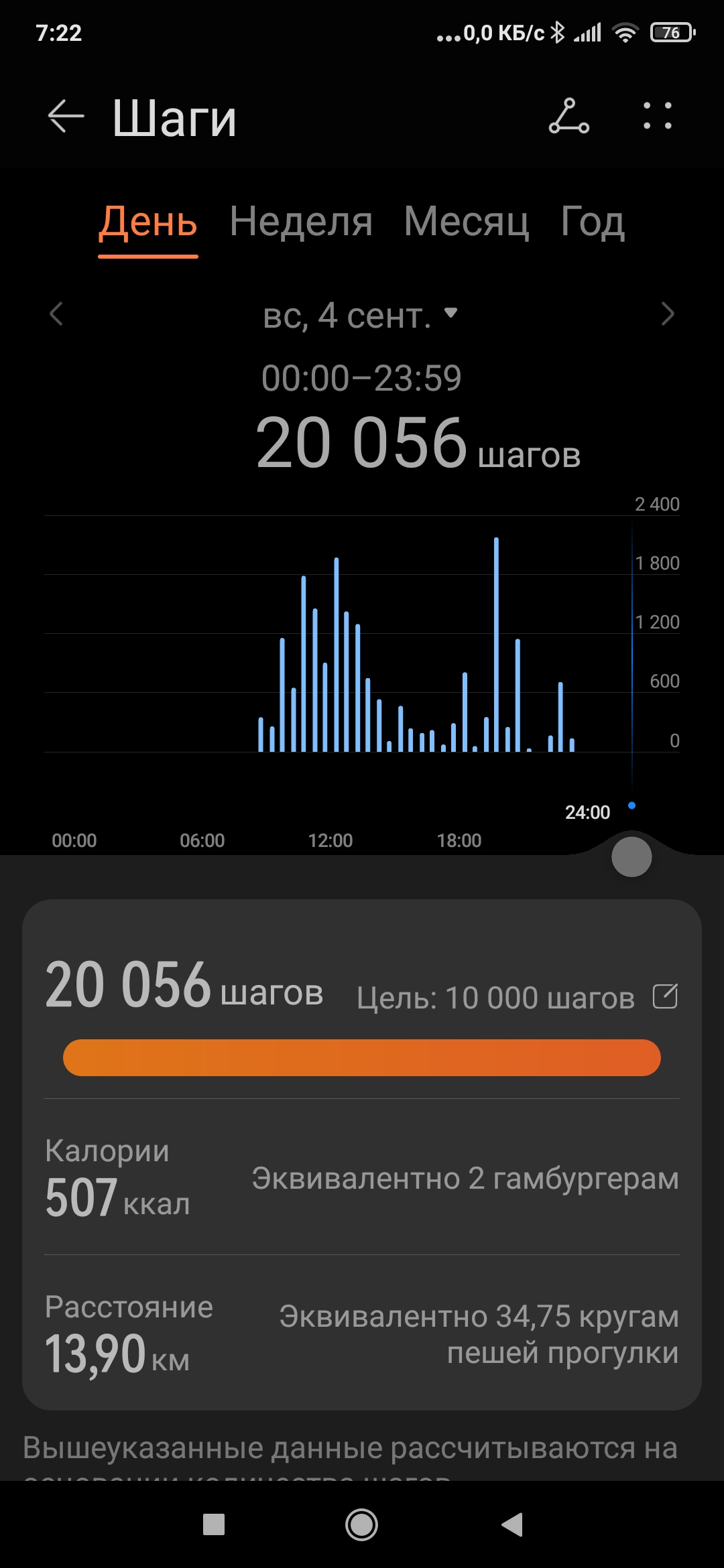This screenshot has height=1568, width=724.
Task: Select the День tab
Action: [148, 222]
